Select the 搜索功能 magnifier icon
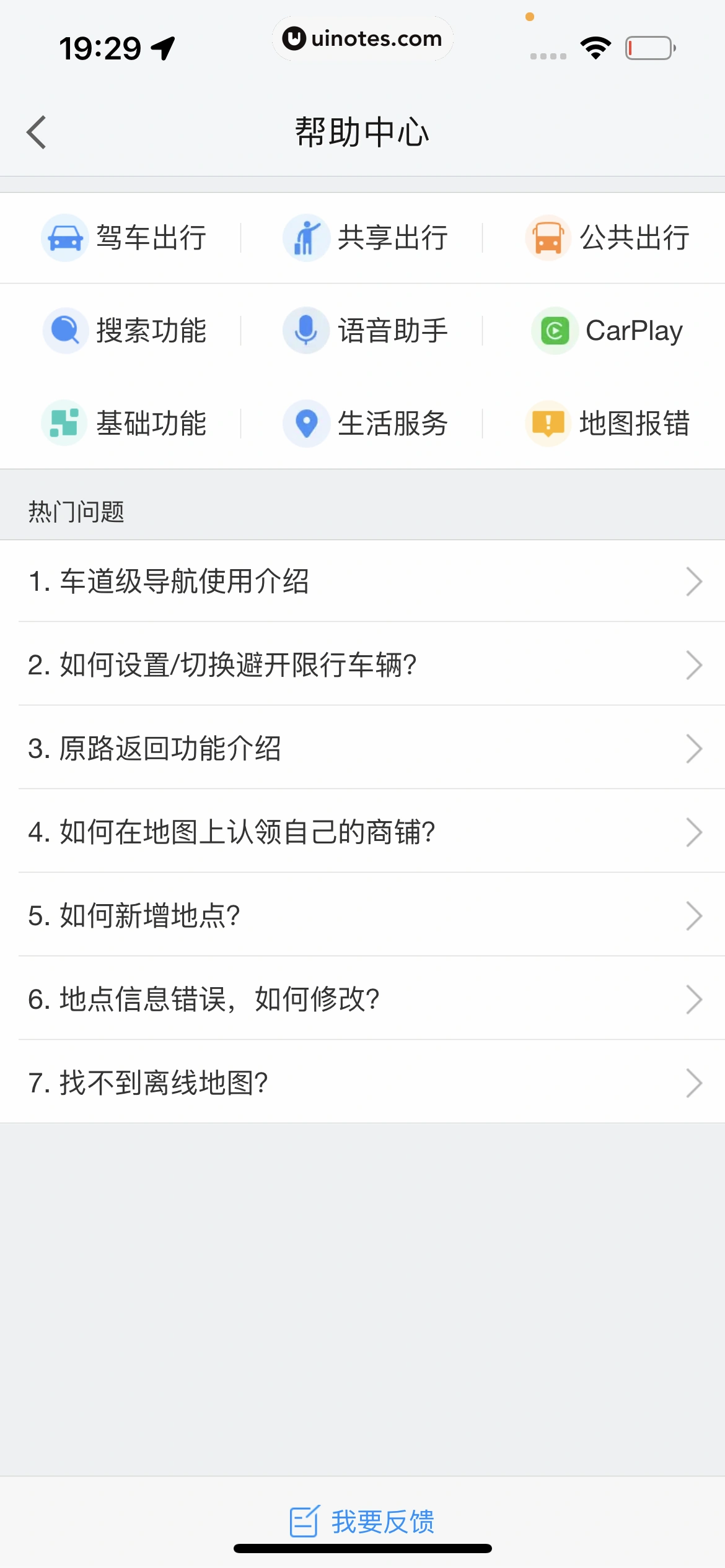The height and width of the screenshot is (1568, 725). pos(64,330)
